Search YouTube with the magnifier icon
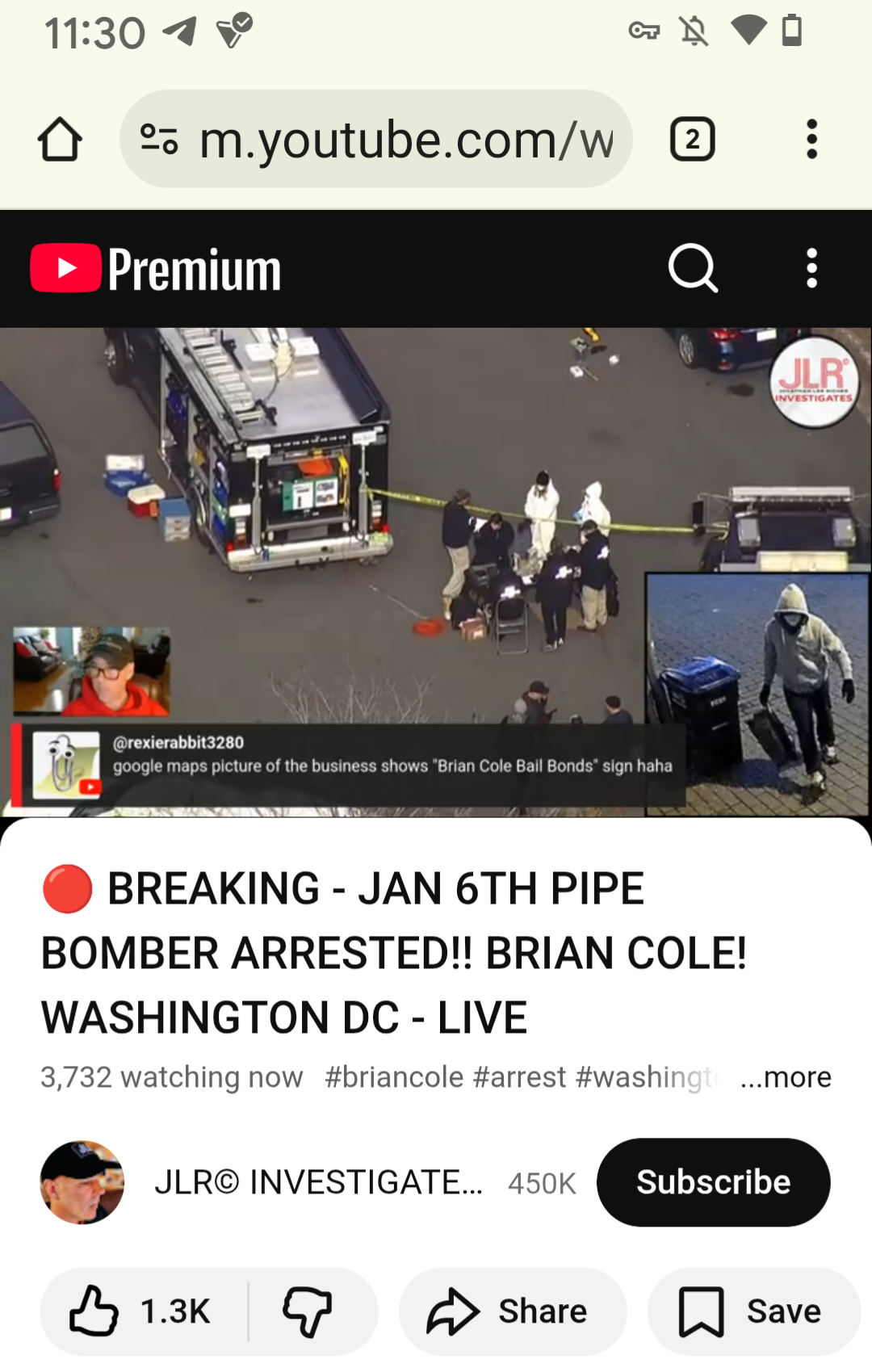 pyautogui.click(x=693, y=268)
